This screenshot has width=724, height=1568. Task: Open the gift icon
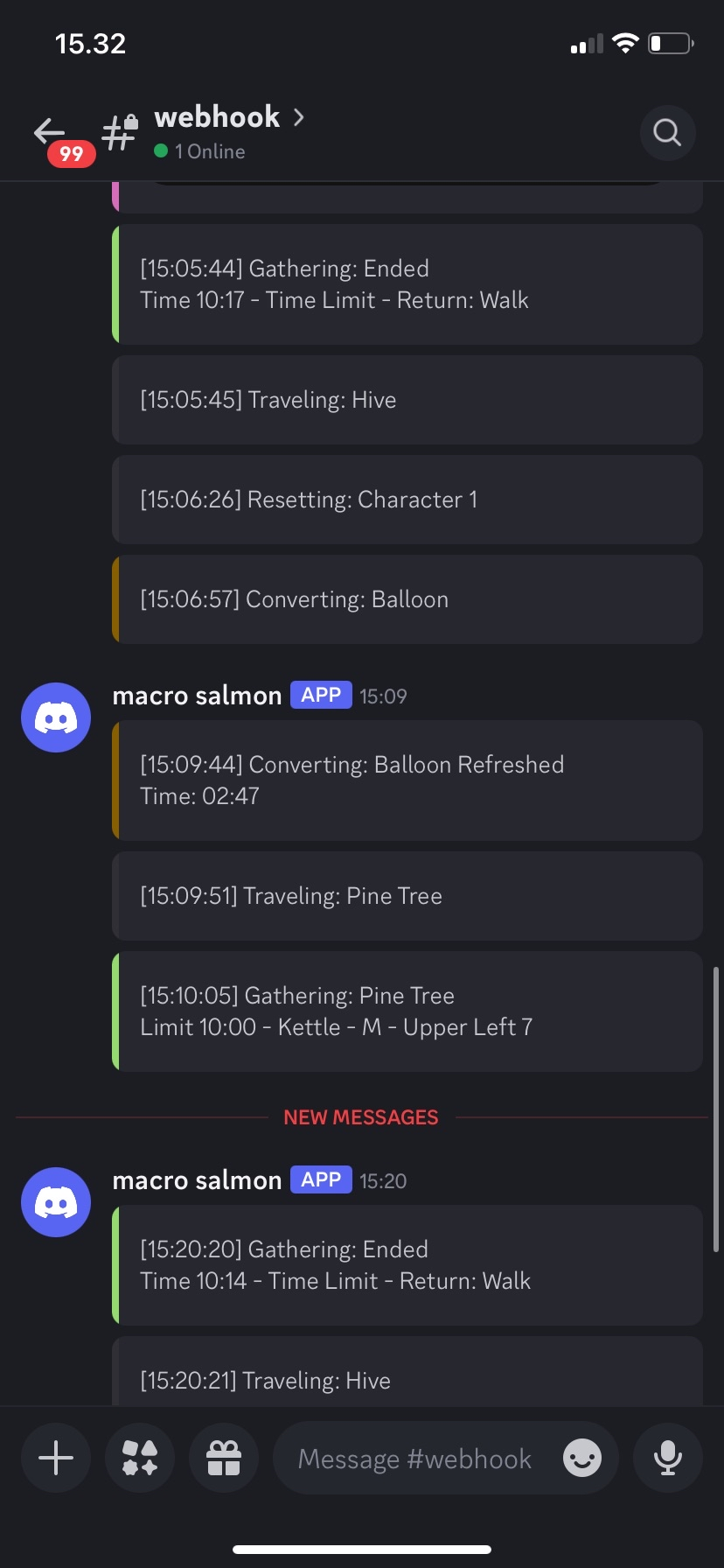coord(224,1458)
